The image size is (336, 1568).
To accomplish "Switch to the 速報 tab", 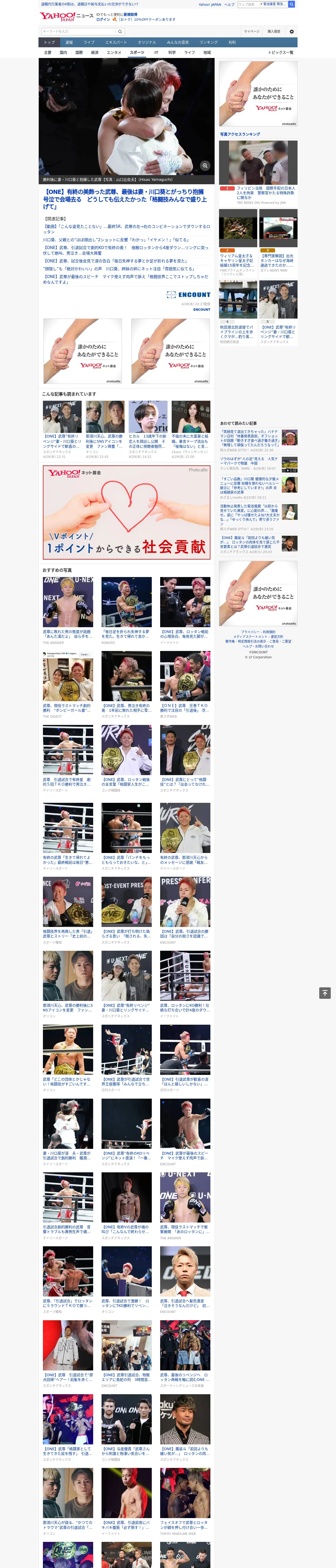I will click(x=69, y=43).
